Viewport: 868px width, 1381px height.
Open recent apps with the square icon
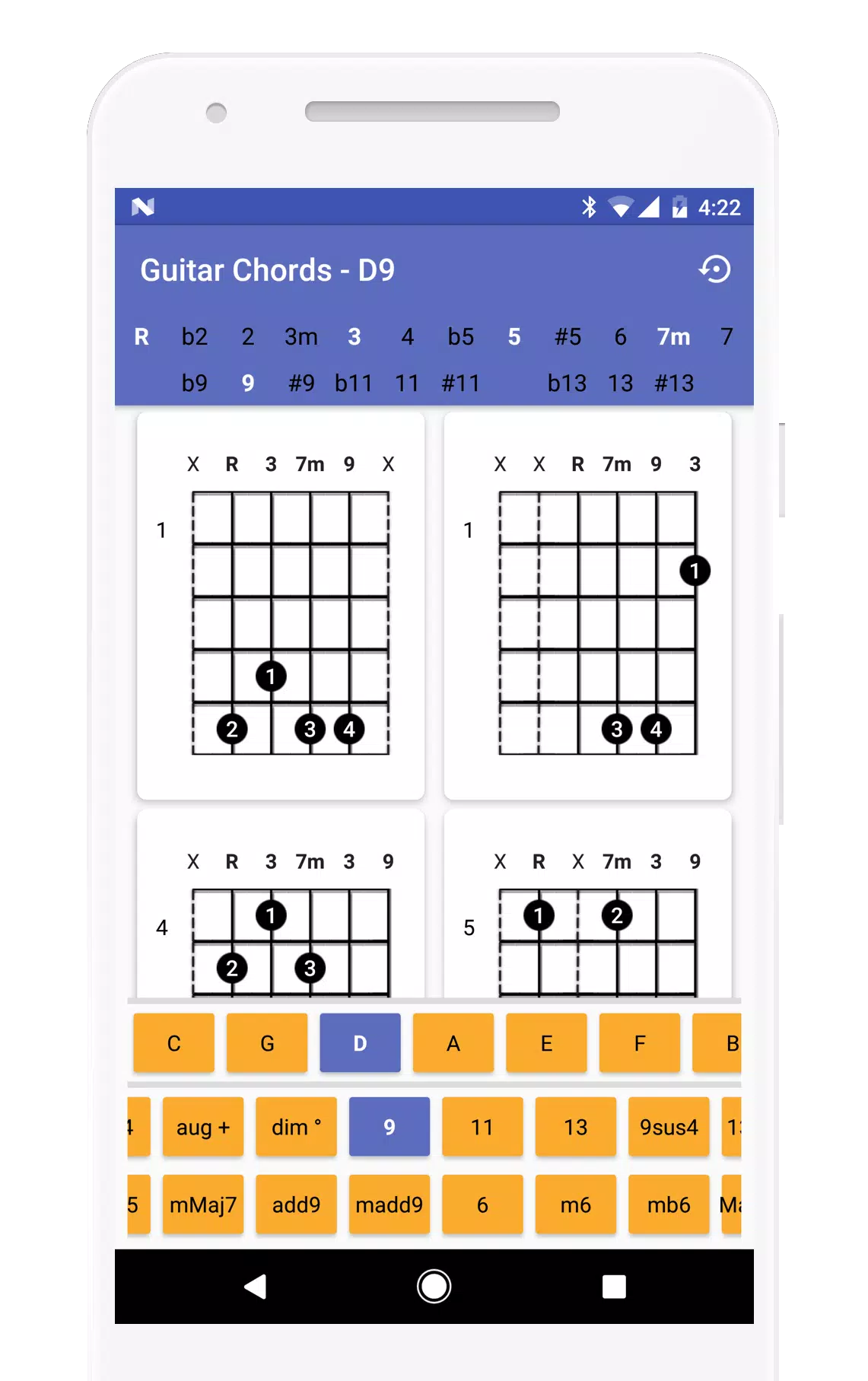613,1284
